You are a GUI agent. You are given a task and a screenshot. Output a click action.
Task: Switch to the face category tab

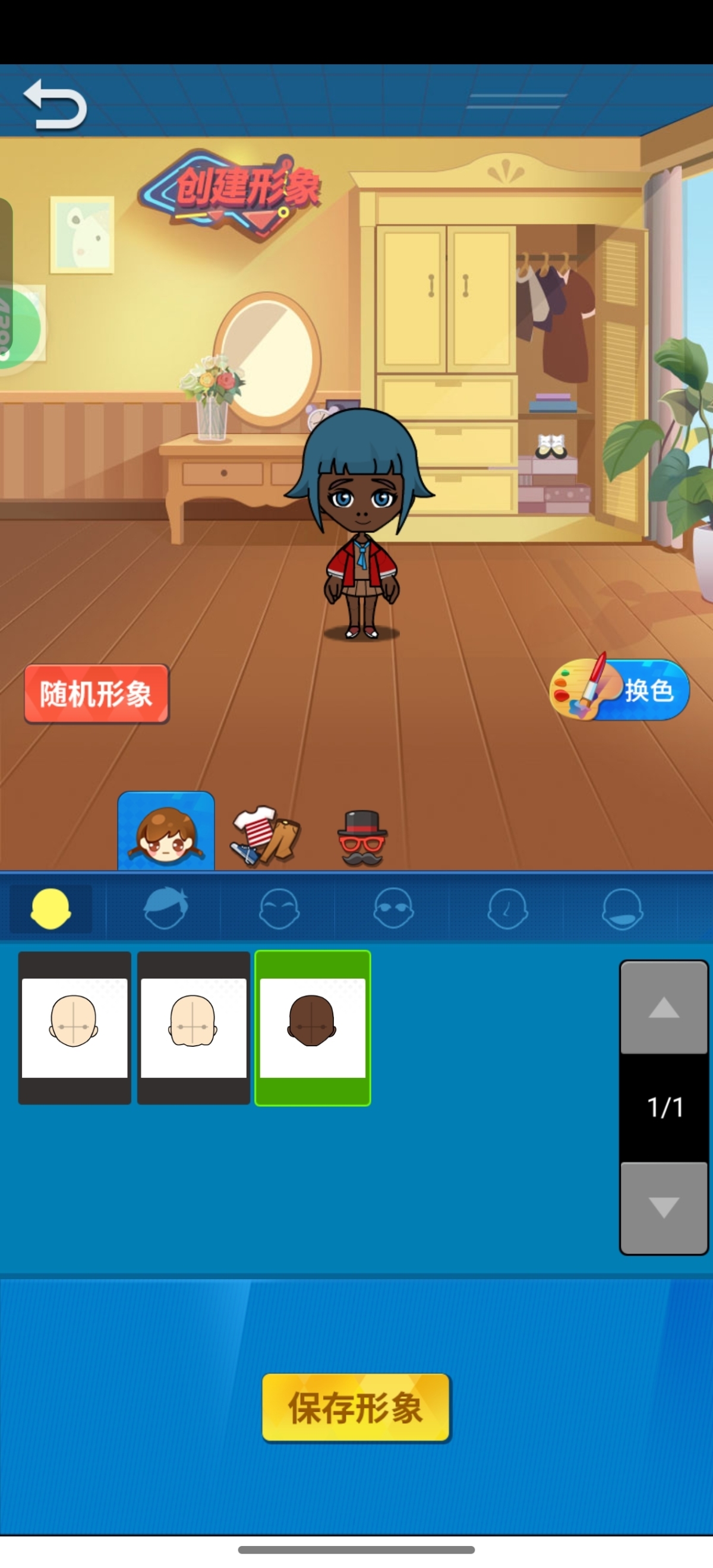166,832
